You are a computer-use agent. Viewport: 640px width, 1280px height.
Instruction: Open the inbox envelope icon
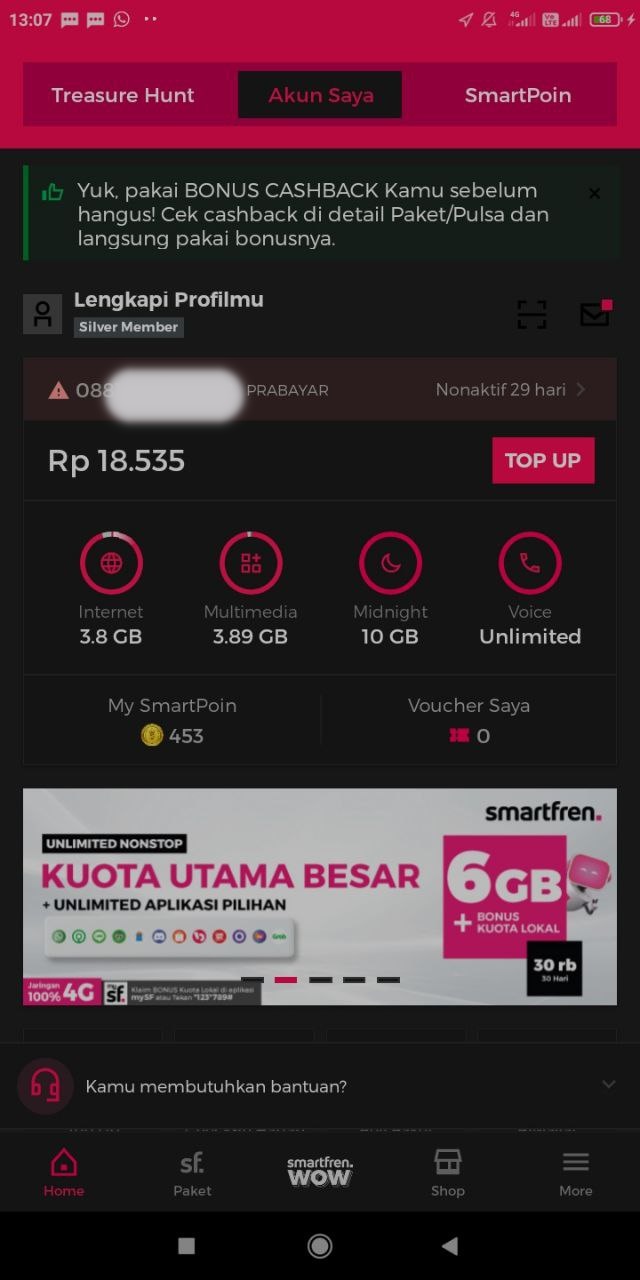[x=595, y=314]
